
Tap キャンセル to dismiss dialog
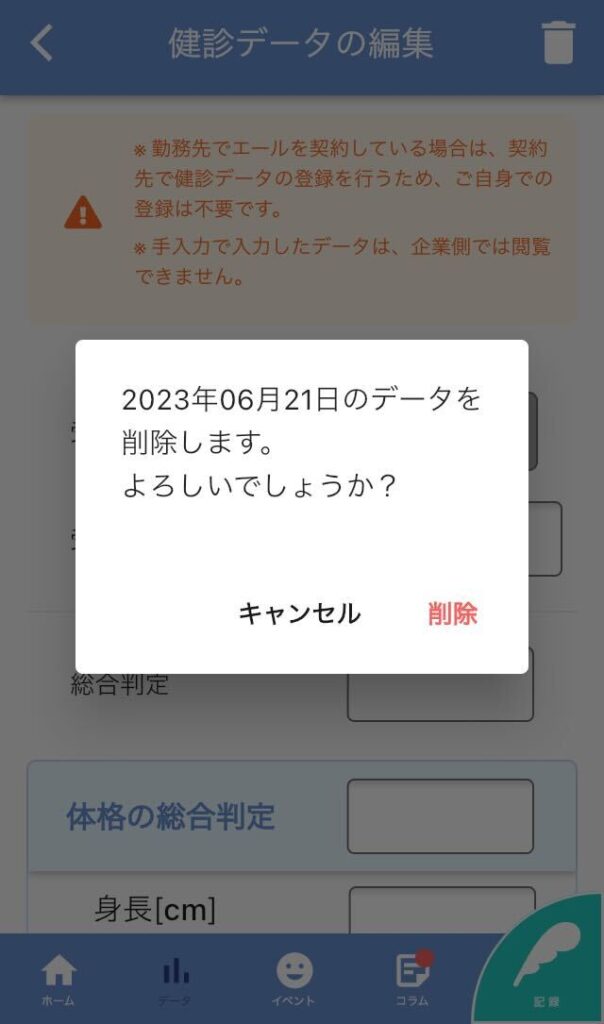[x=299, y=614]
